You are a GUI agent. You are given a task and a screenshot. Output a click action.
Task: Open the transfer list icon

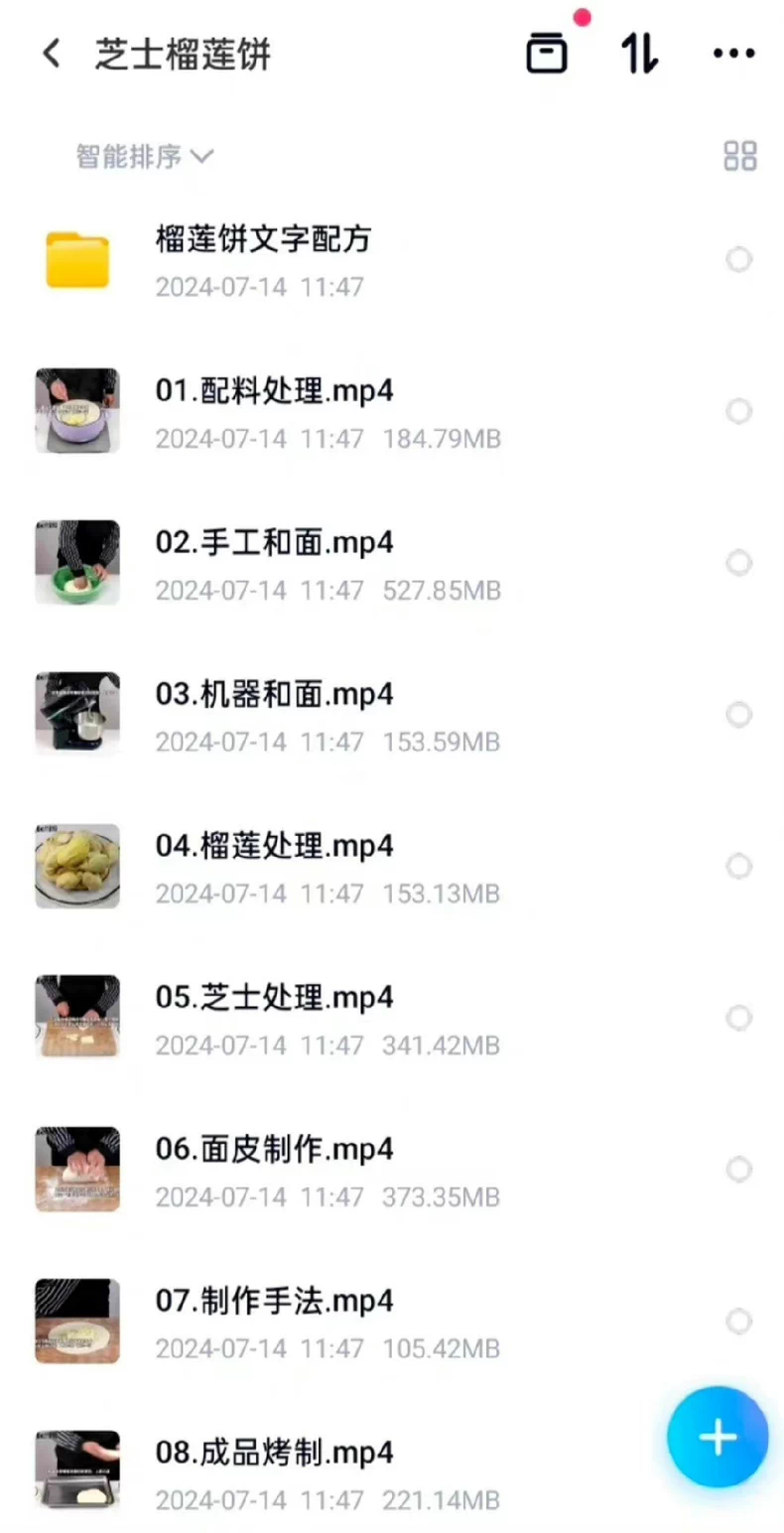point(547,54)
